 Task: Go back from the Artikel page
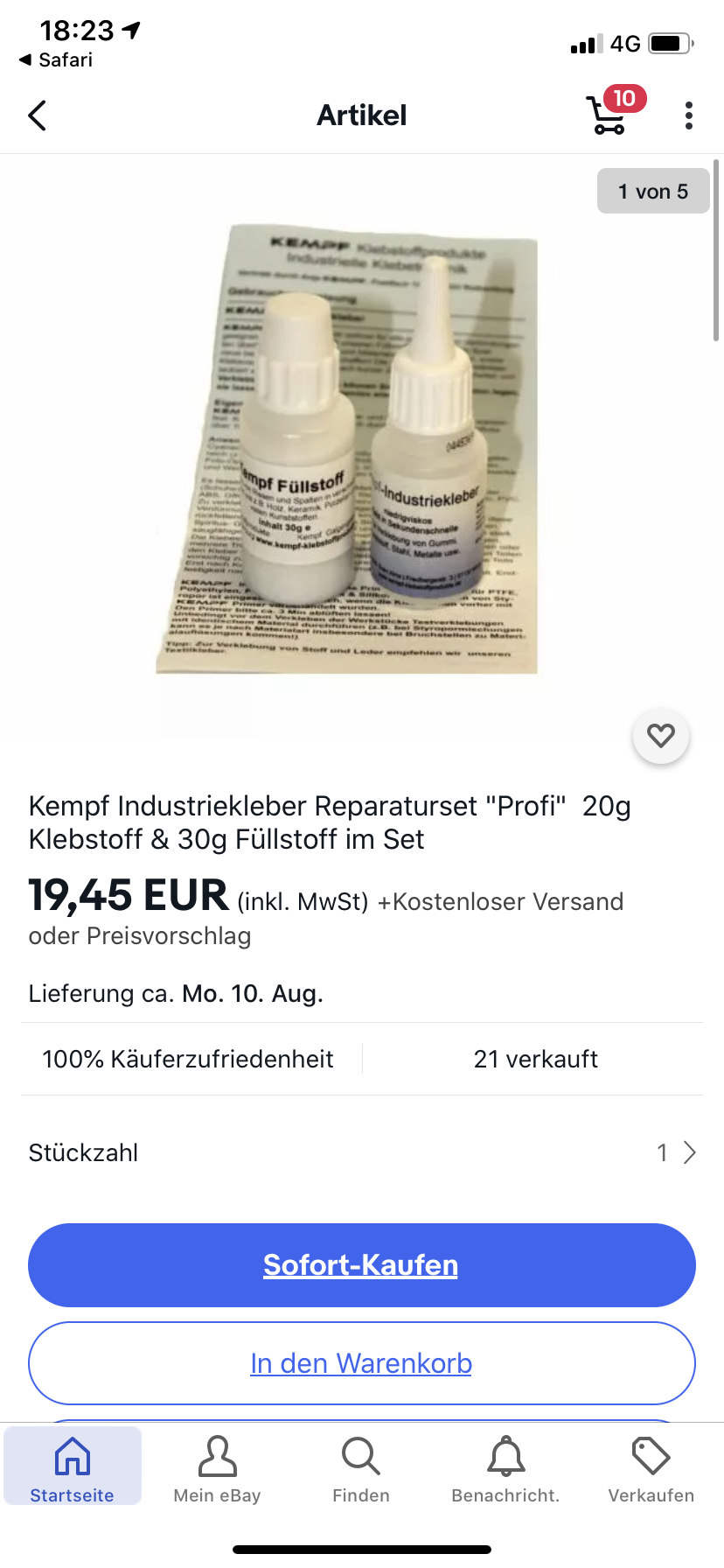tap(37, 115)
